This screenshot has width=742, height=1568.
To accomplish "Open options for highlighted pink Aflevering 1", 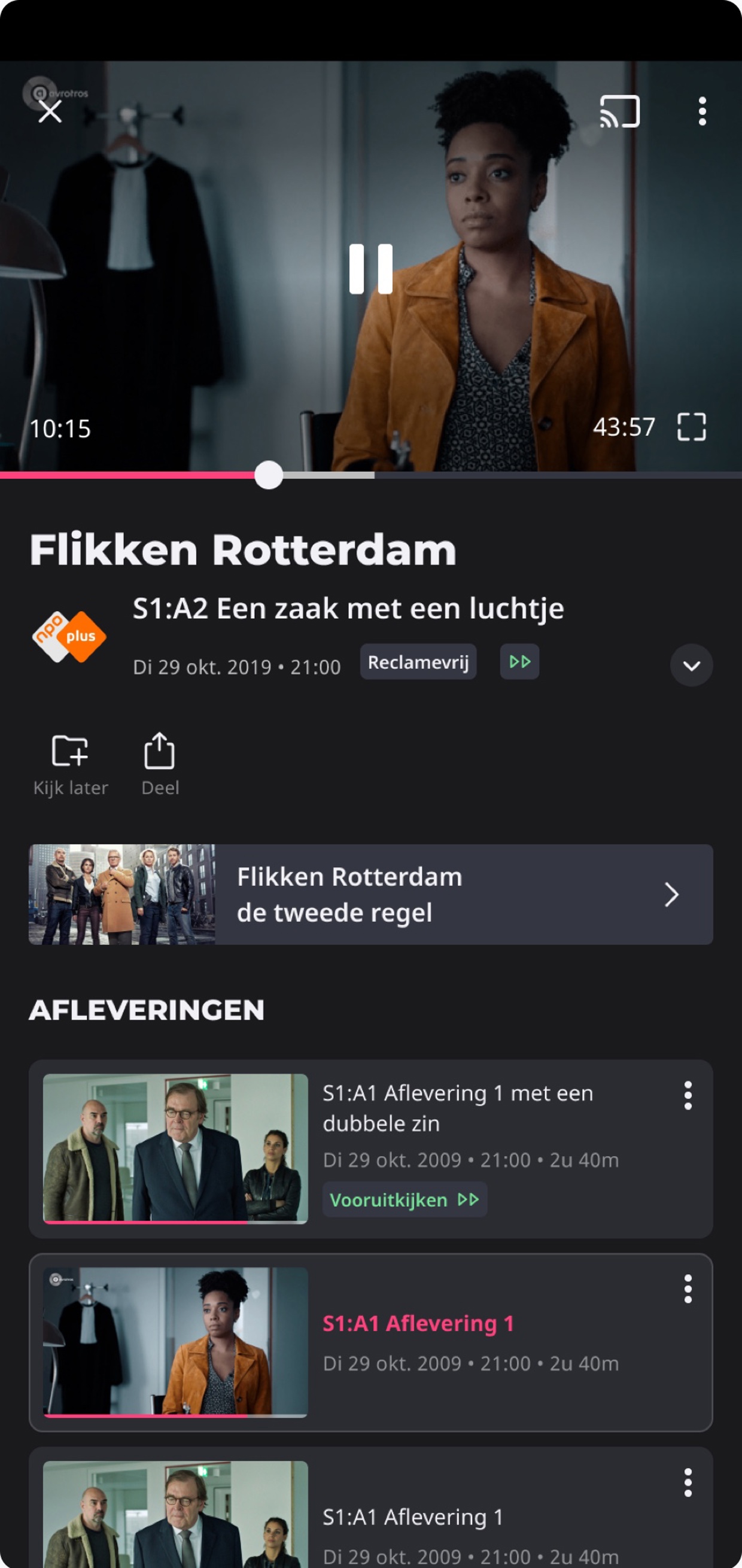I will [688, 1289].
